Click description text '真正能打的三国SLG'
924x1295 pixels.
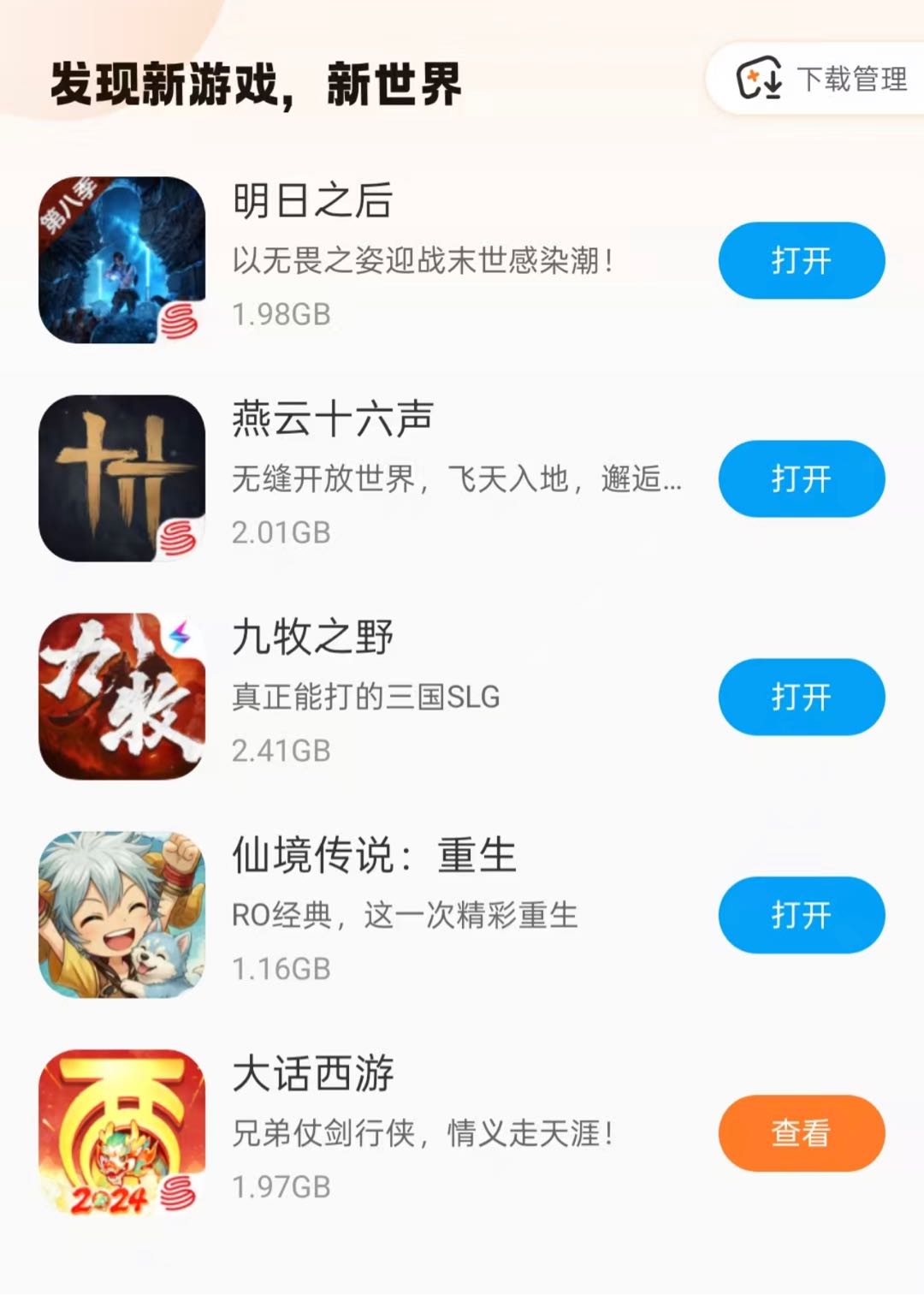coord(368,698)
